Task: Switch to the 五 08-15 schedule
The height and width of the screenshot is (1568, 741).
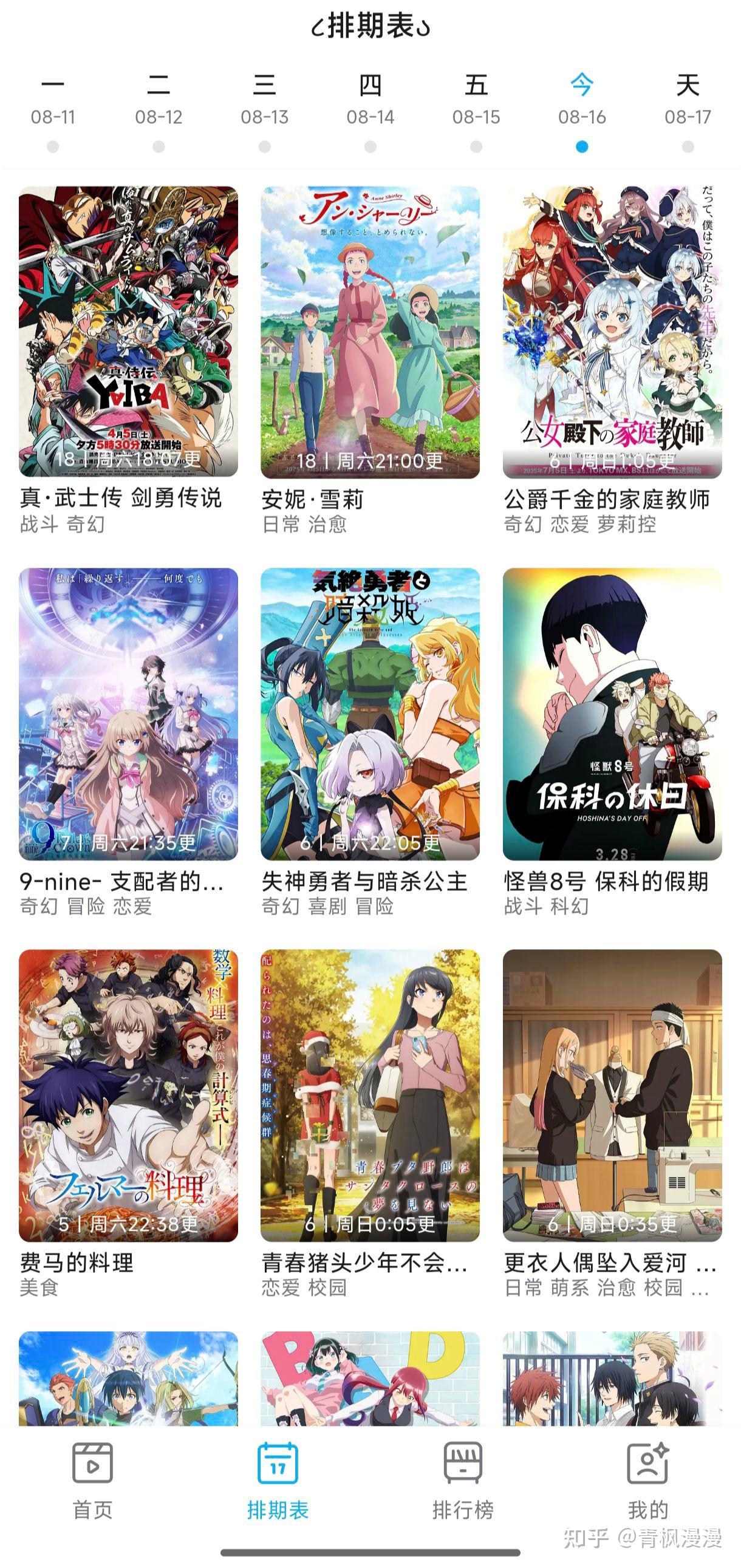Action: pos(476,97)
